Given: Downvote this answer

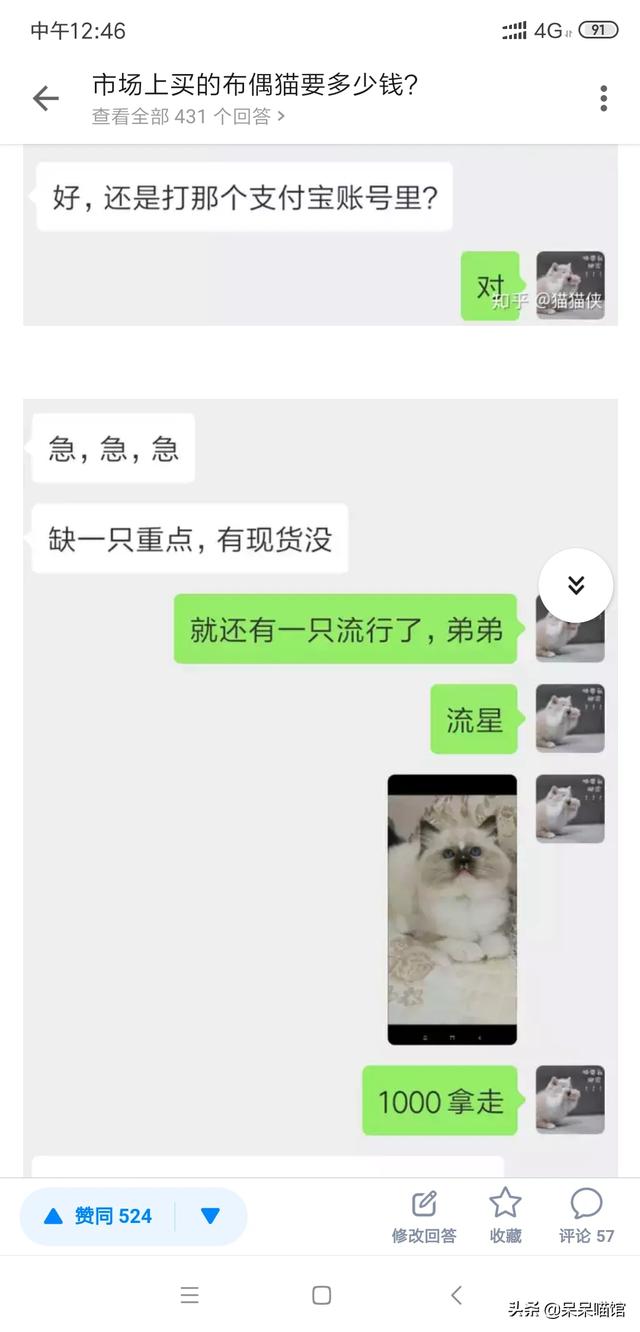Looking at the screenshot, I should 210,1216.
